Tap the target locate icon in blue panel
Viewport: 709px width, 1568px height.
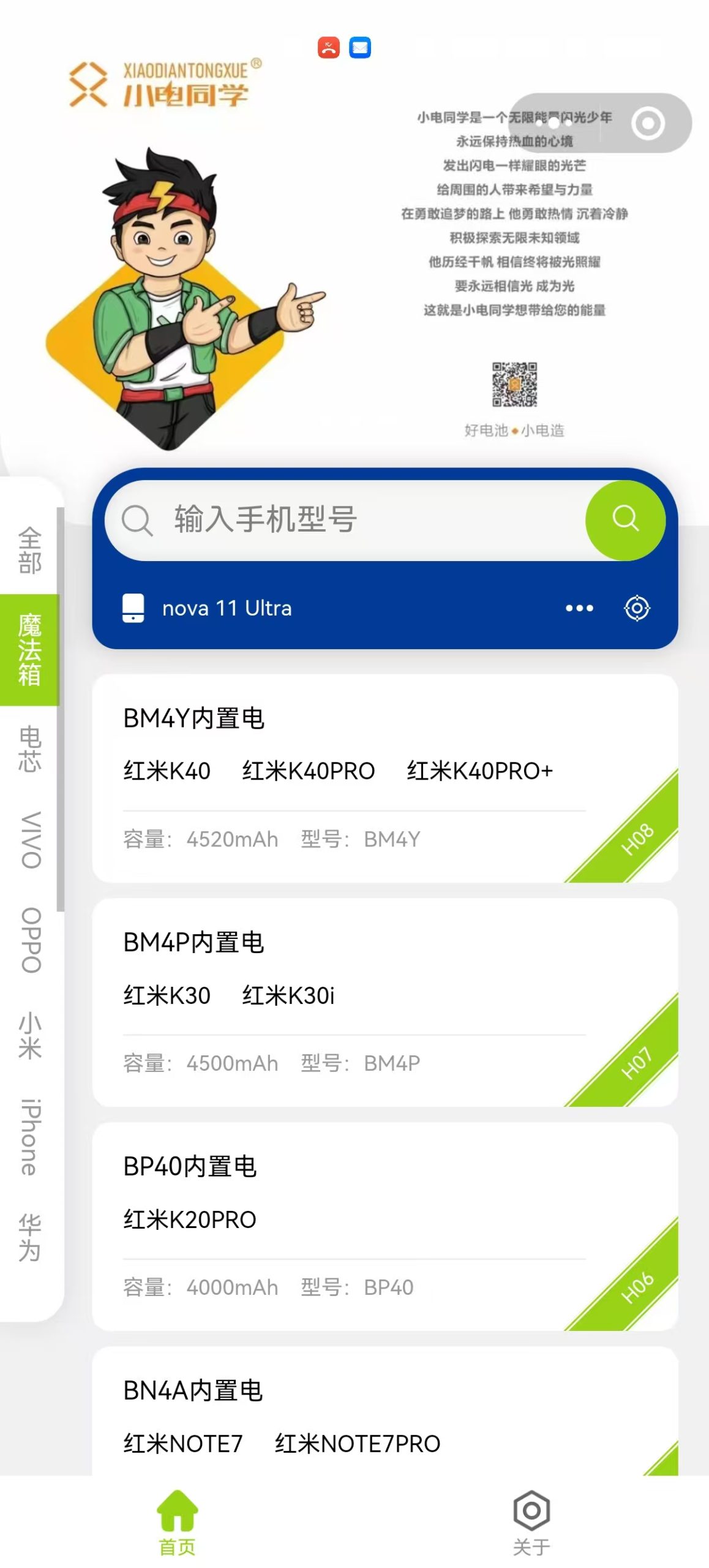pos(637,608)
